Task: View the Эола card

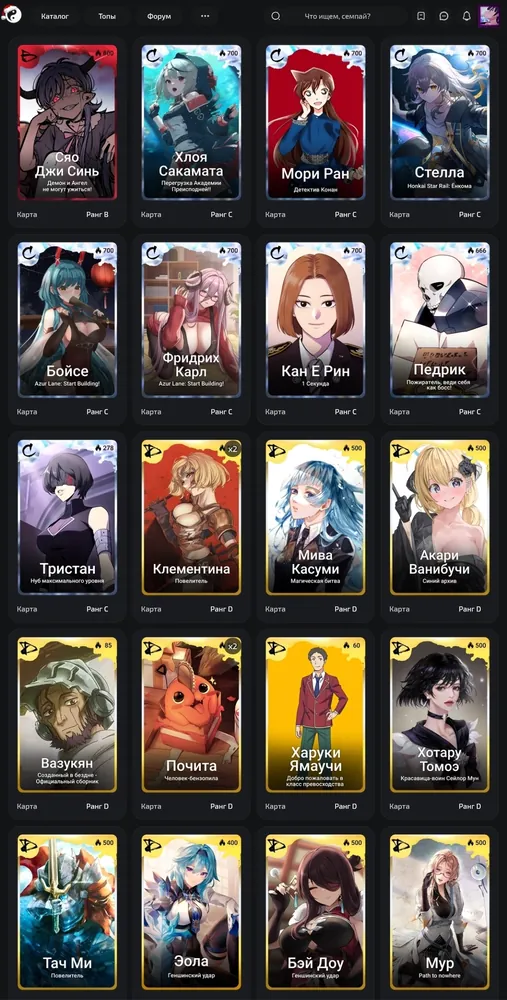Action: click(191, 913)
